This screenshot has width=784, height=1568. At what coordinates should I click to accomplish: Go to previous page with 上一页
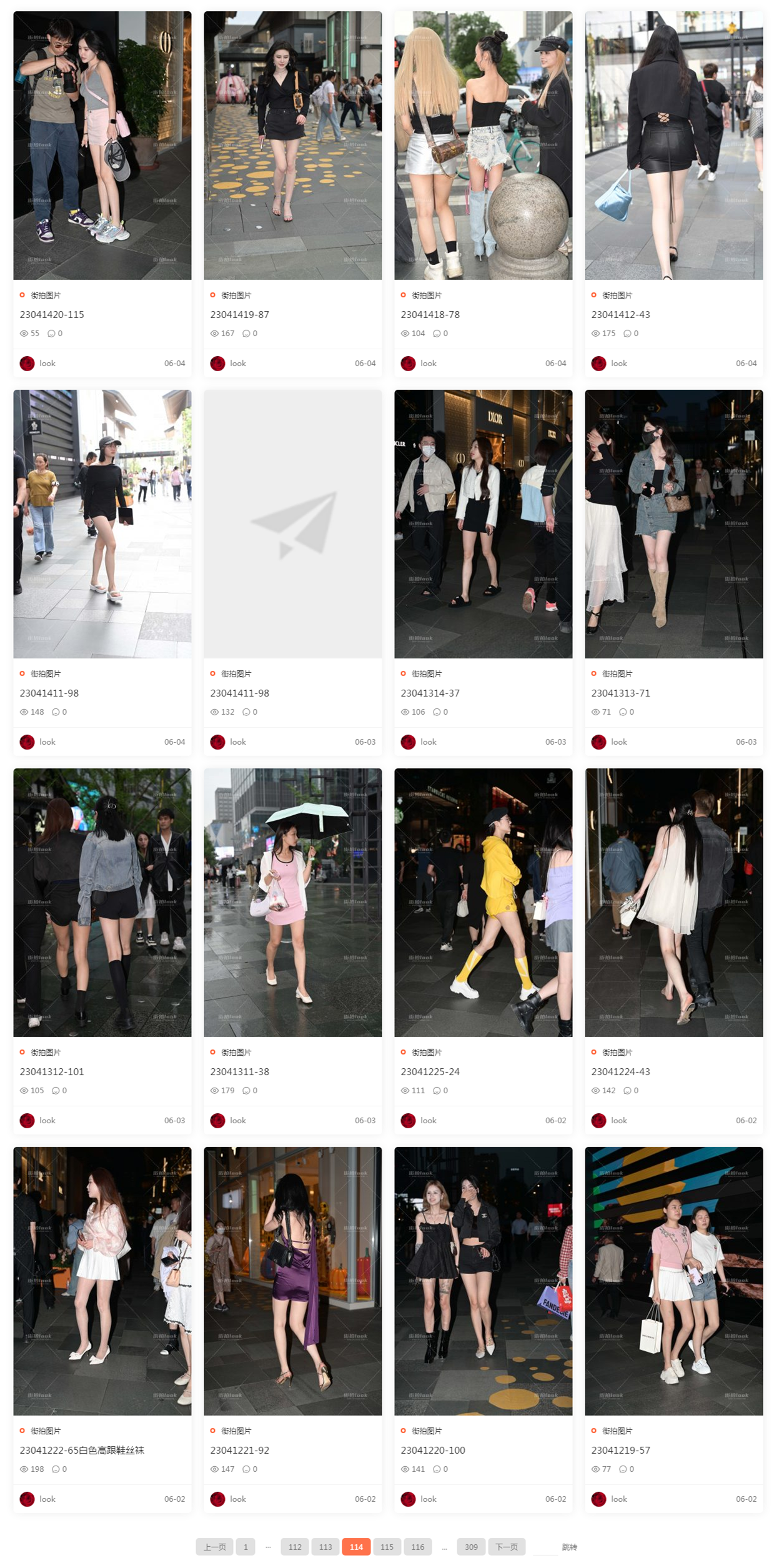[x=214, y=1547]
